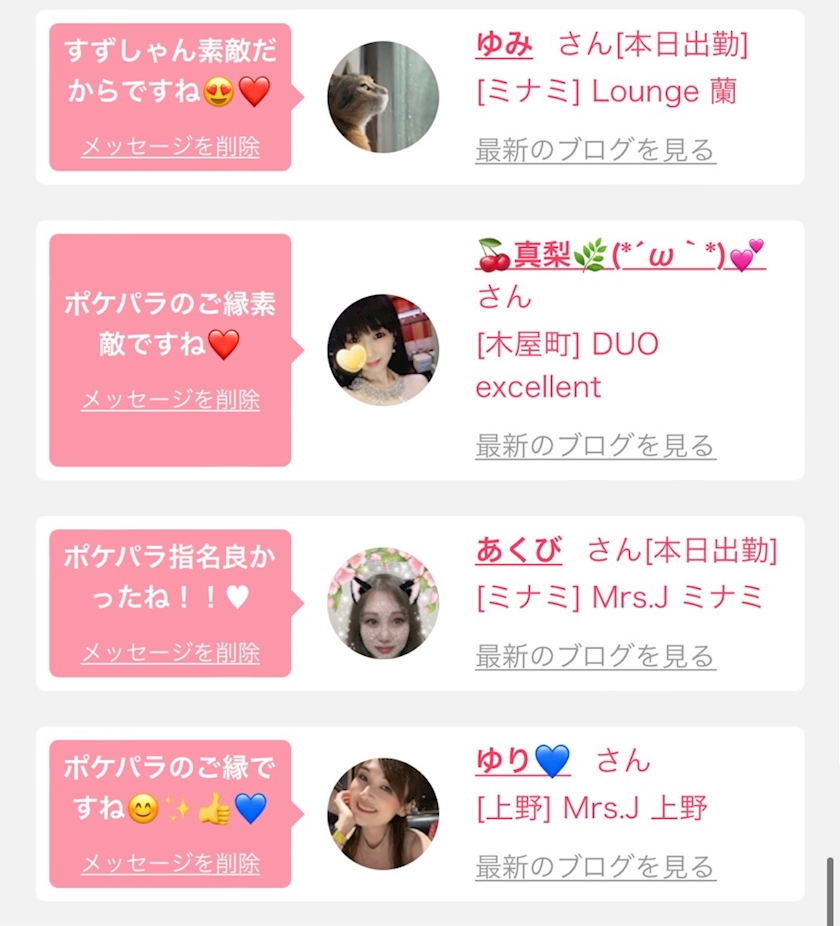The image size is (840, 926).
Task: Delete the message sent to 真梨
Action: pos(170,400)
